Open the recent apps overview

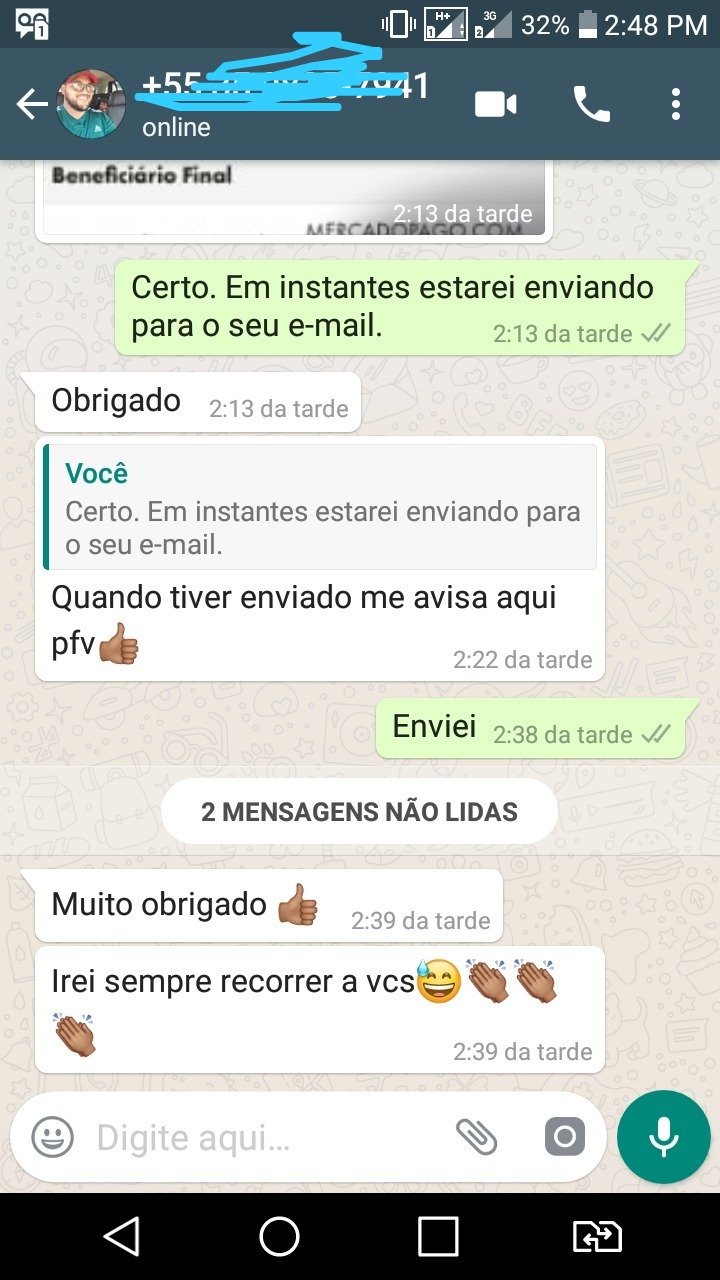[x=438, y=1237]
